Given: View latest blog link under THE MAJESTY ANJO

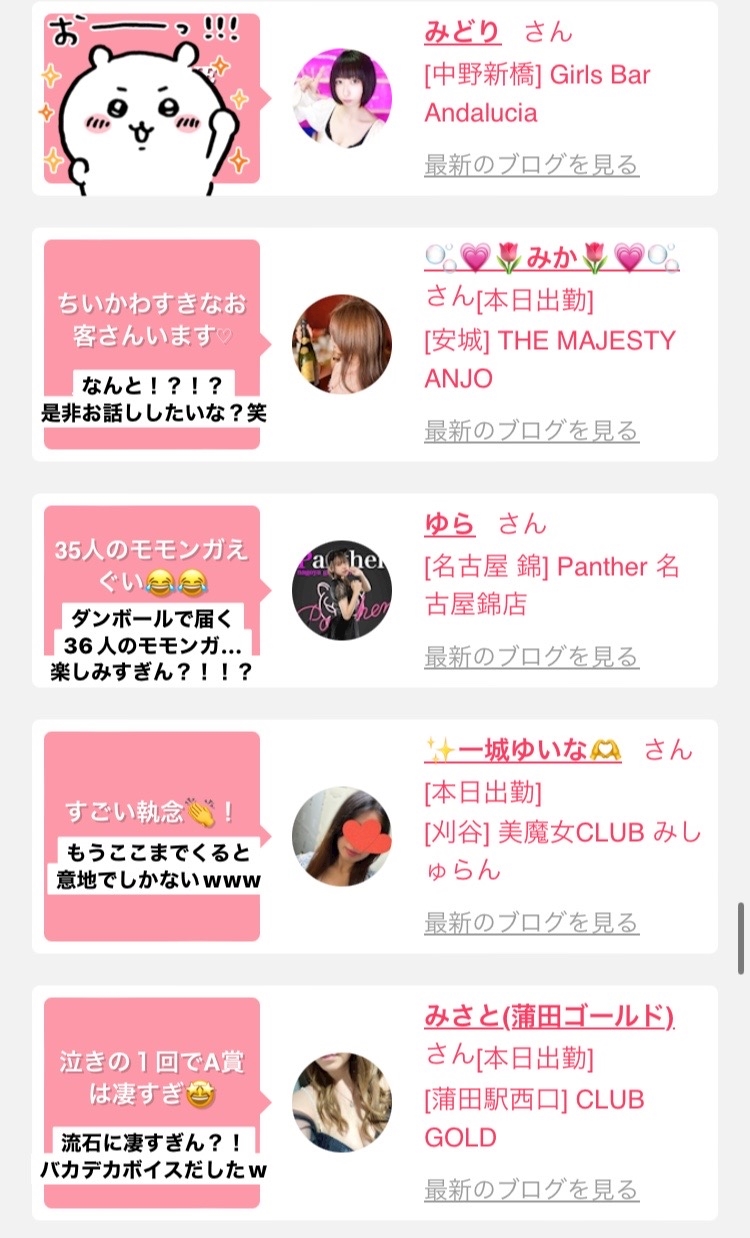Looking at the screenshot, I should [531, 431].
